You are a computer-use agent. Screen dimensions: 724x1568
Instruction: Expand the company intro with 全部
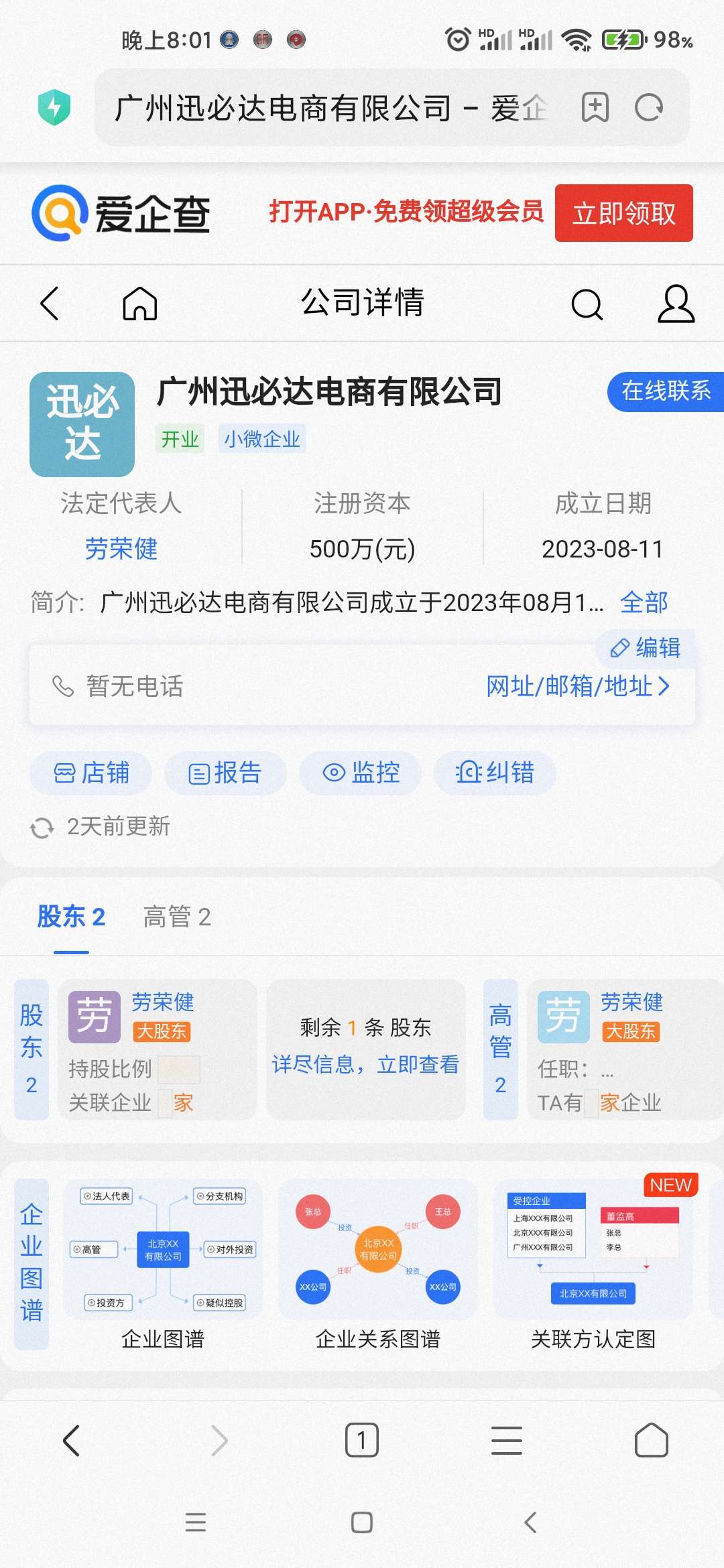(x=644, y=602)
